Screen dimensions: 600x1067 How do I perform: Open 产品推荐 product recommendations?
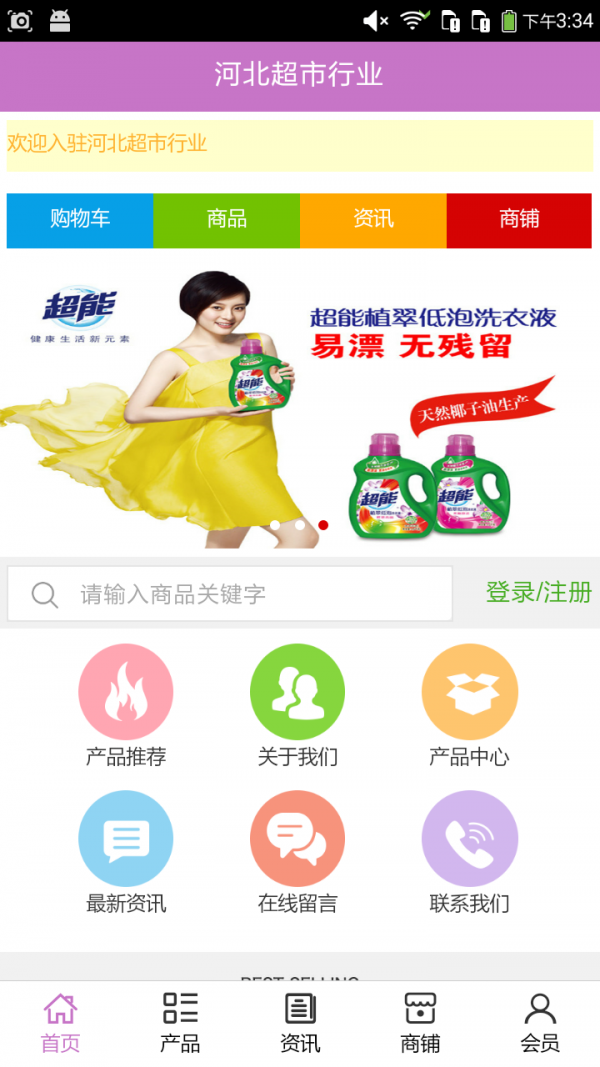(x=126, y=705)
